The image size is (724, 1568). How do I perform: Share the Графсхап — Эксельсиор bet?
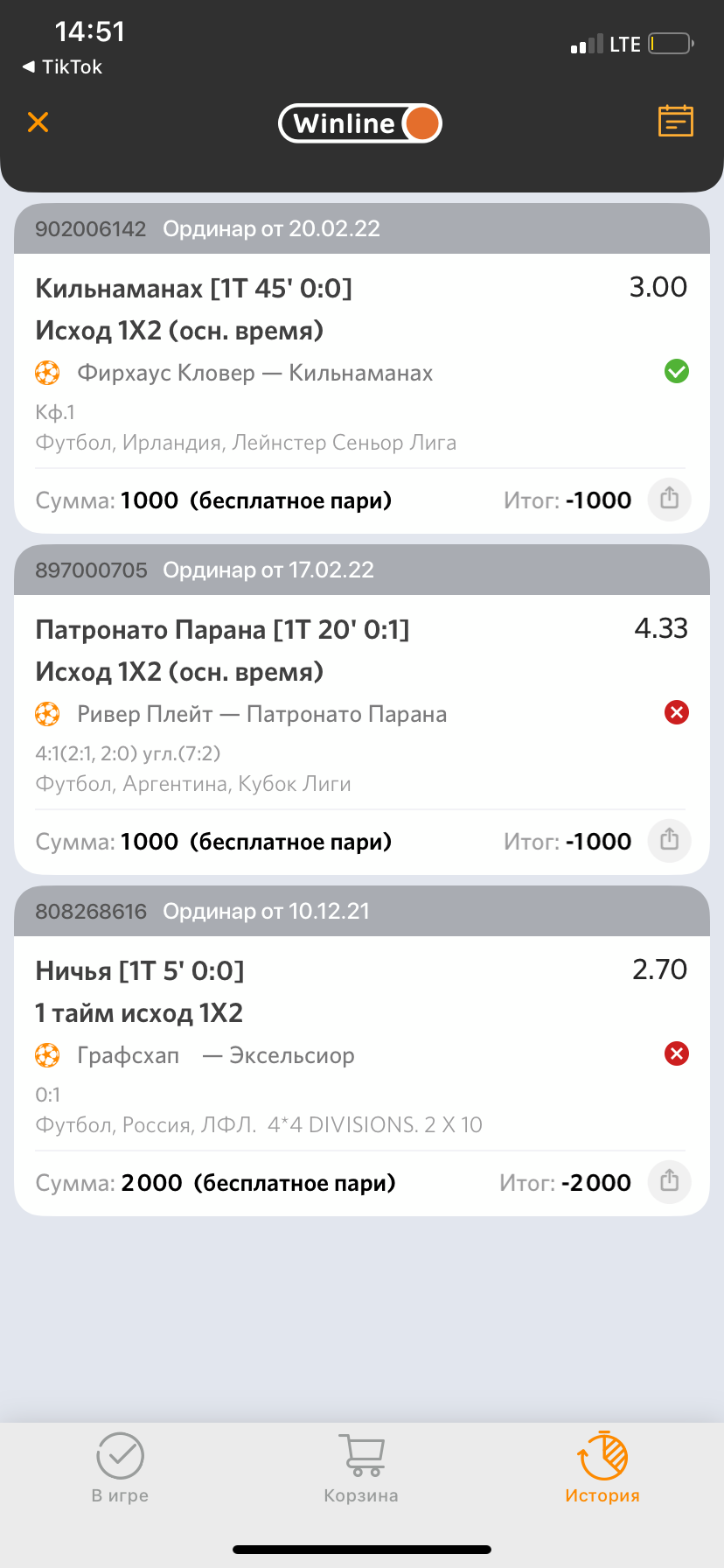coord(669,1182)
